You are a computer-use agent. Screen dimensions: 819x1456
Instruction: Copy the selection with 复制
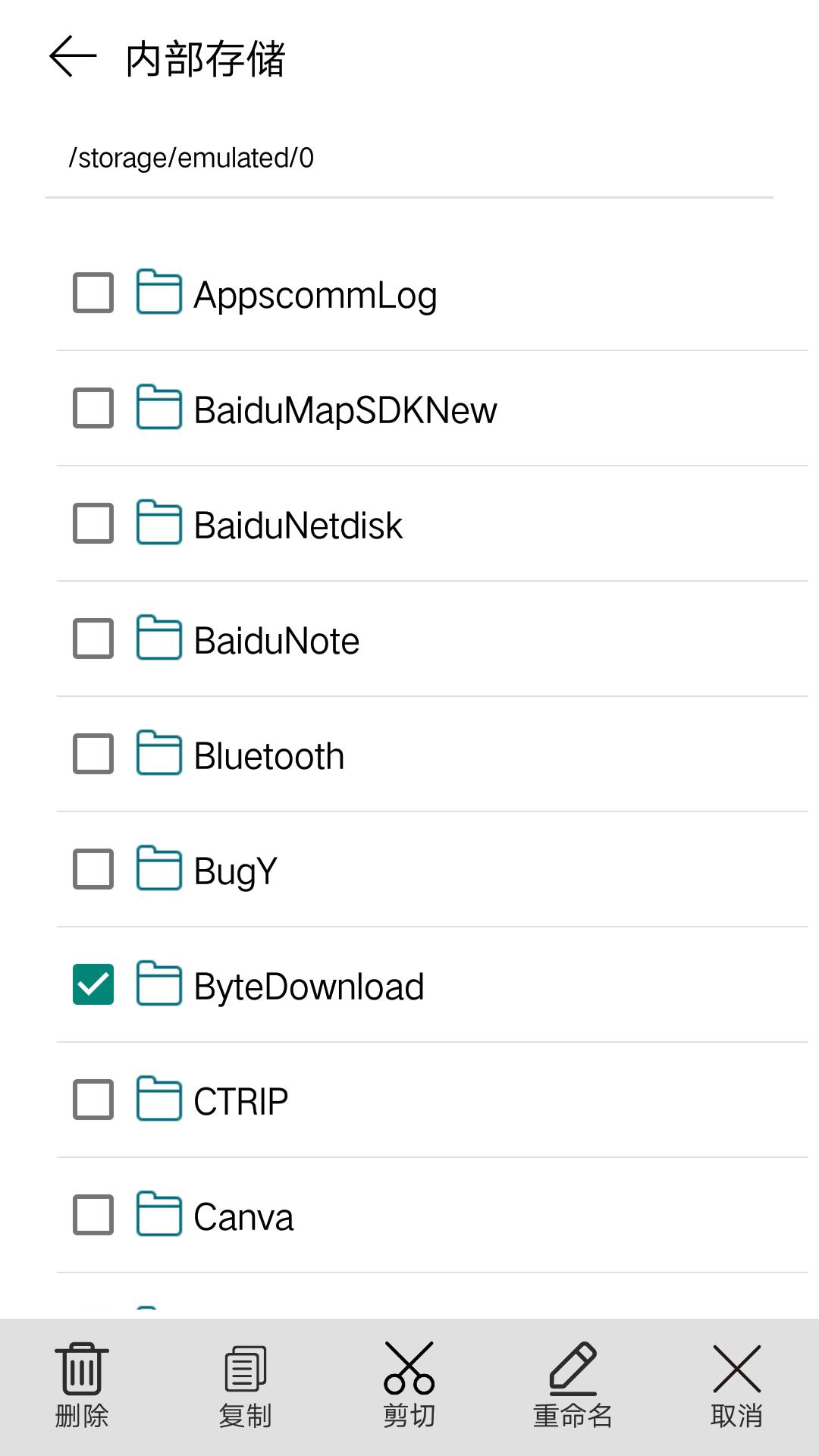pyautogui.click(x=245, y=1385)
